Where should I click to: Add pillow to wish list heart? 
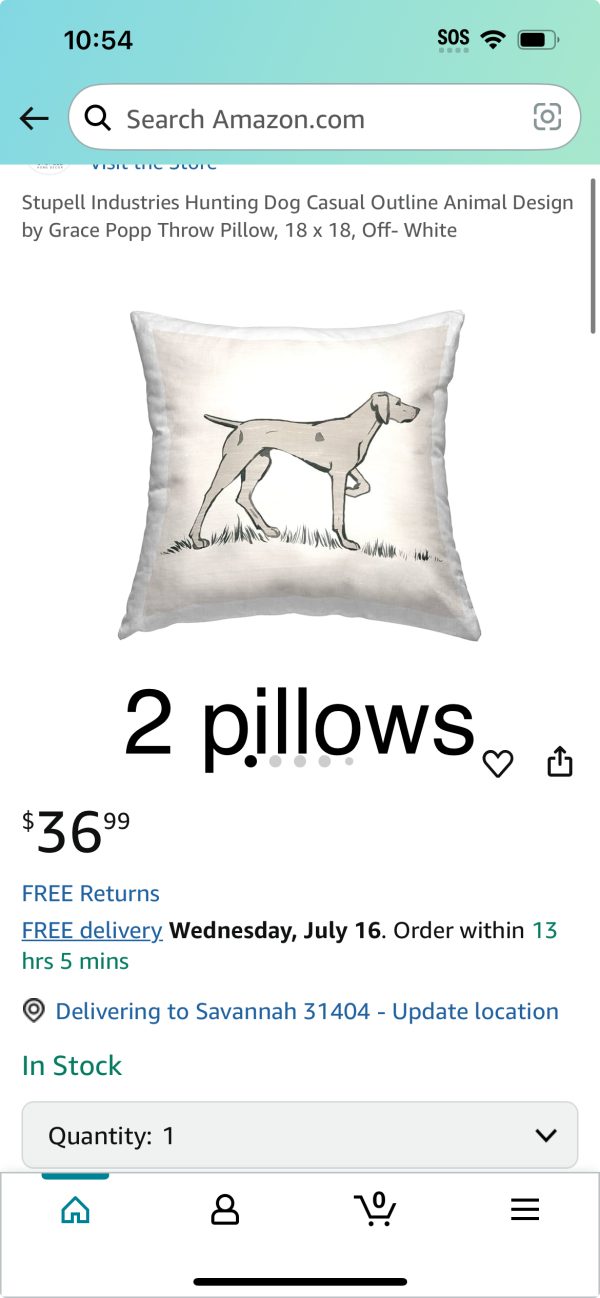point(497,764)
